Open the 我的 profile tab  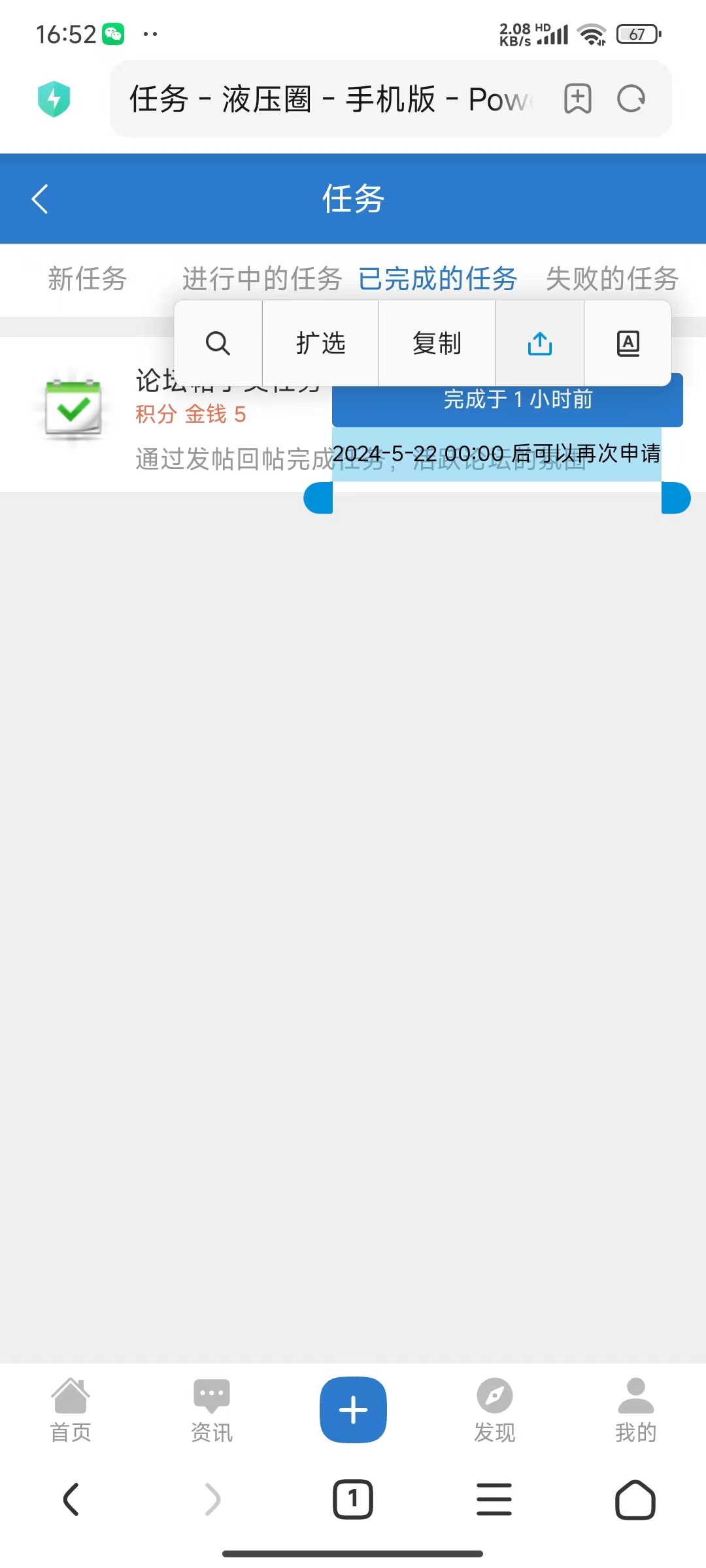click(635, 1410)
